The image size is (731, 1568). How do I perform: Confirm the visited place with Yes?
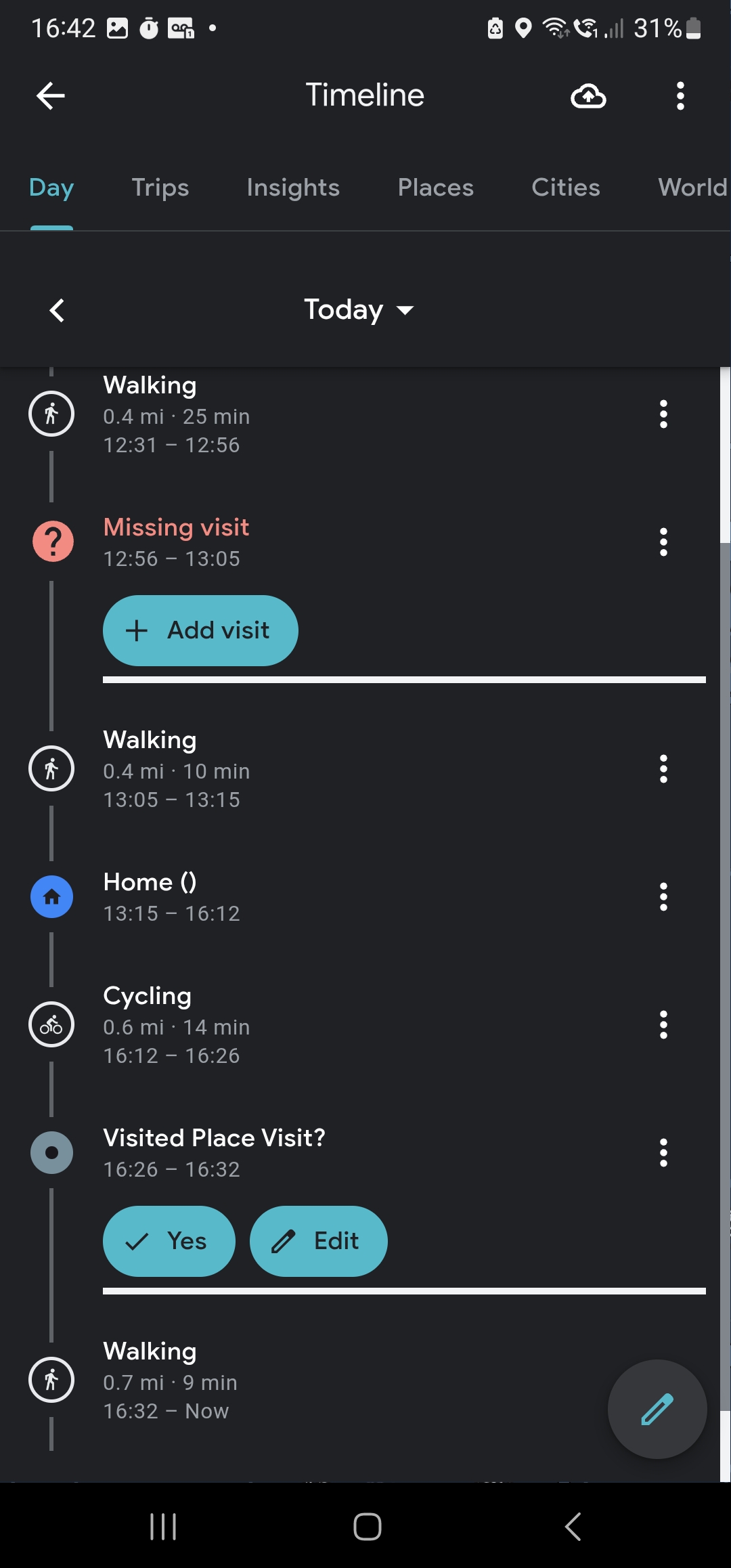[169, 1241]
